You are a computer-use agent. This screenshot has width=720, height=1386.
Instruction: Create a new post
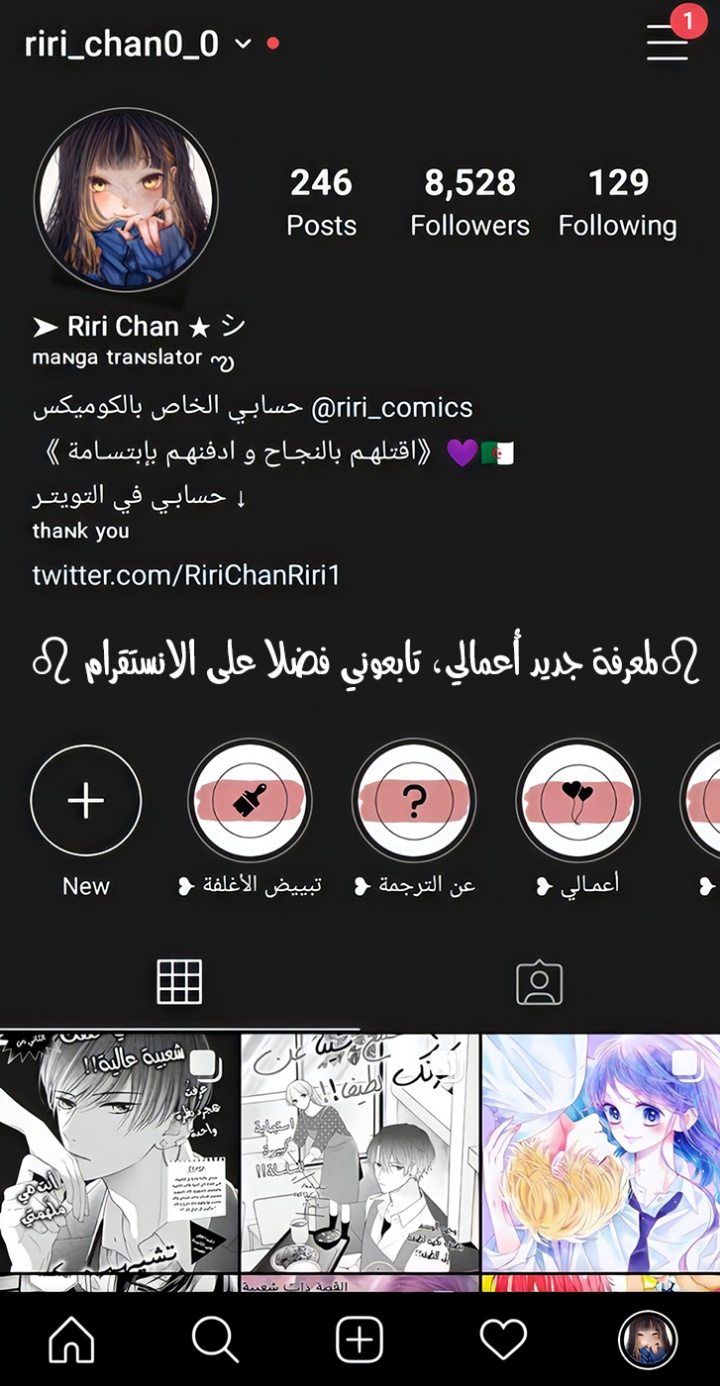359,1339
